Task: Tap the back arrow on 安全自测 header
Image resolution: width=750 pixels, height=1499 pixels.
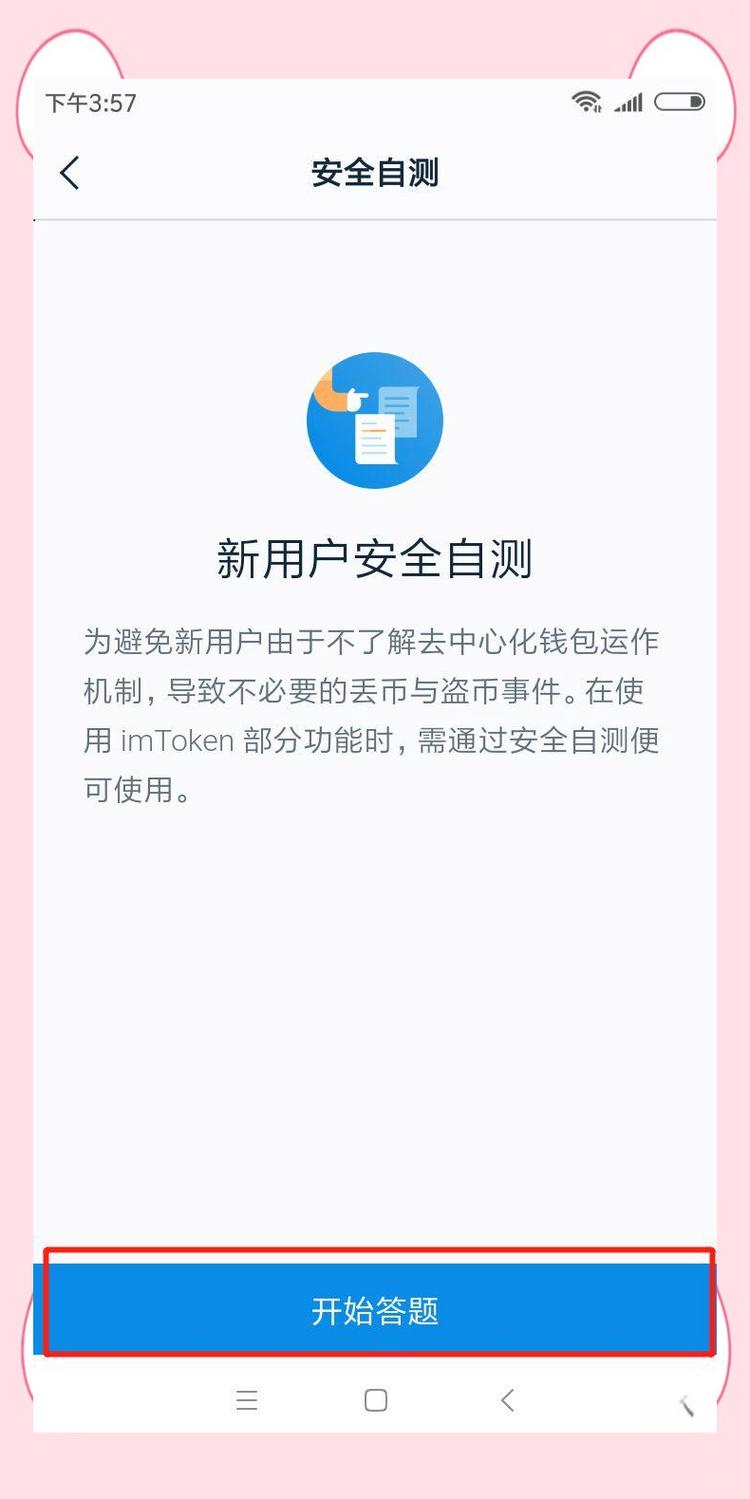Action: (69, 172)
